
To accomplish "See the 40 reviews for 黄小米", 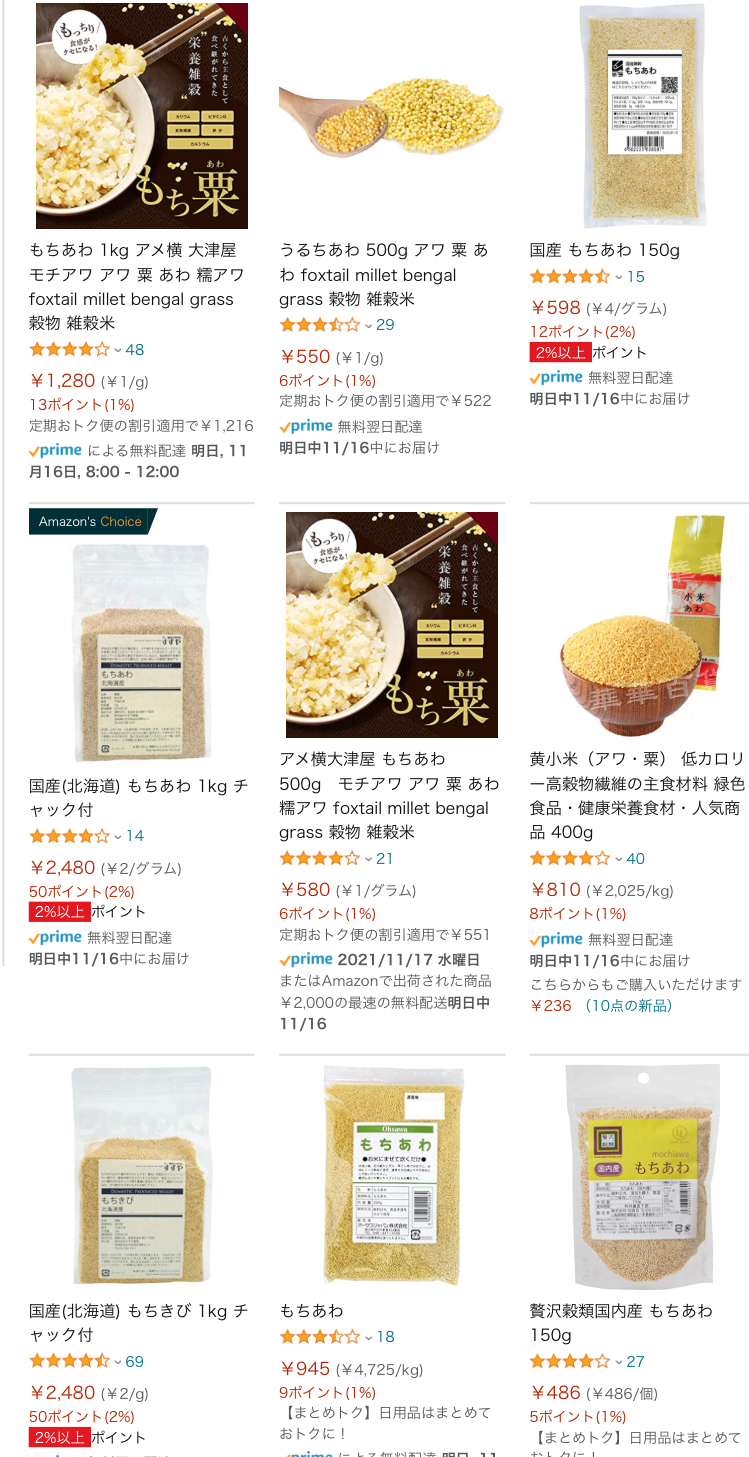I will click(636, 859).
